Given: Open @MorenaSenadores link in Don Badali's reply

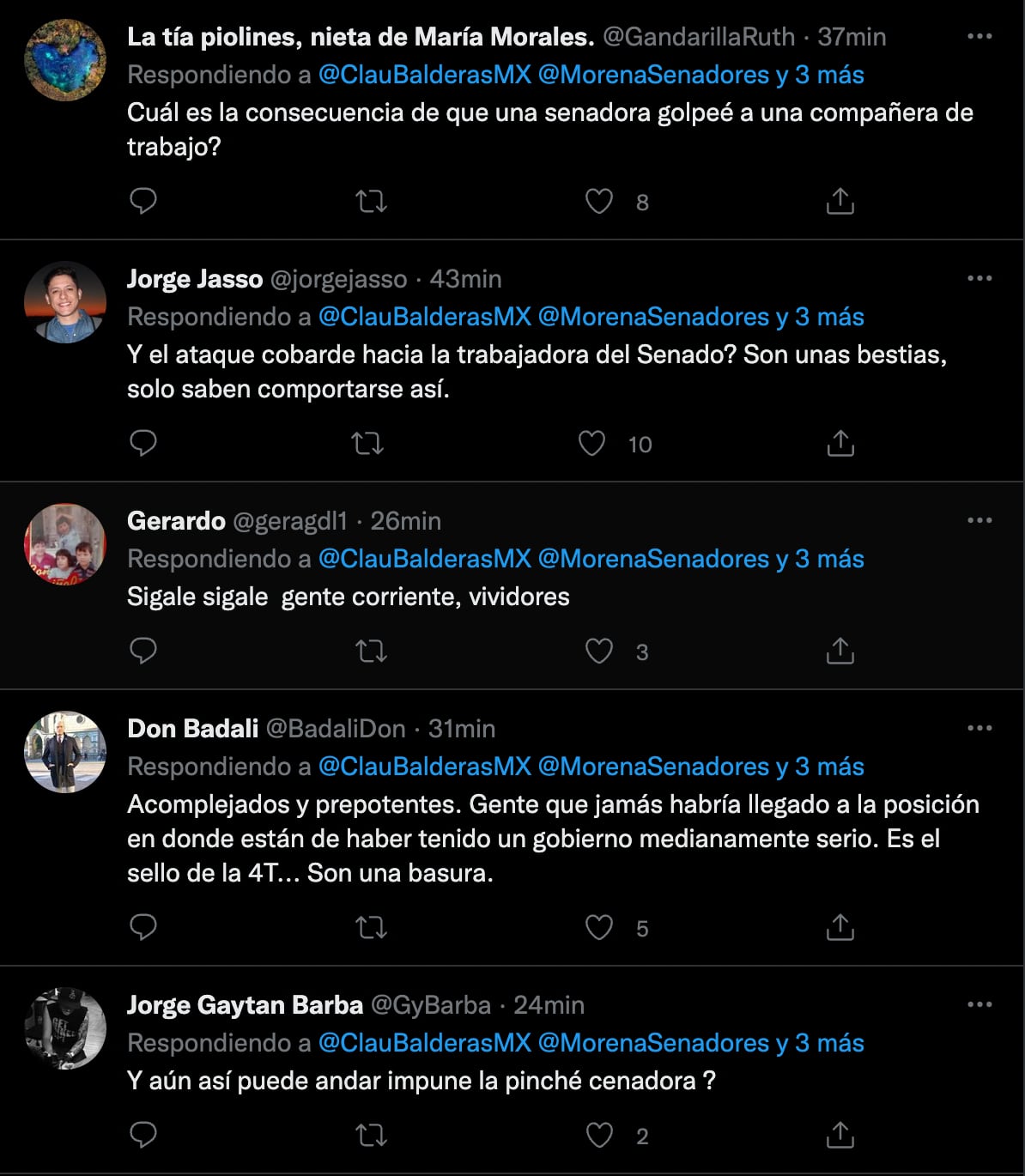Looking at the screenshot, I should coord(653,767).
